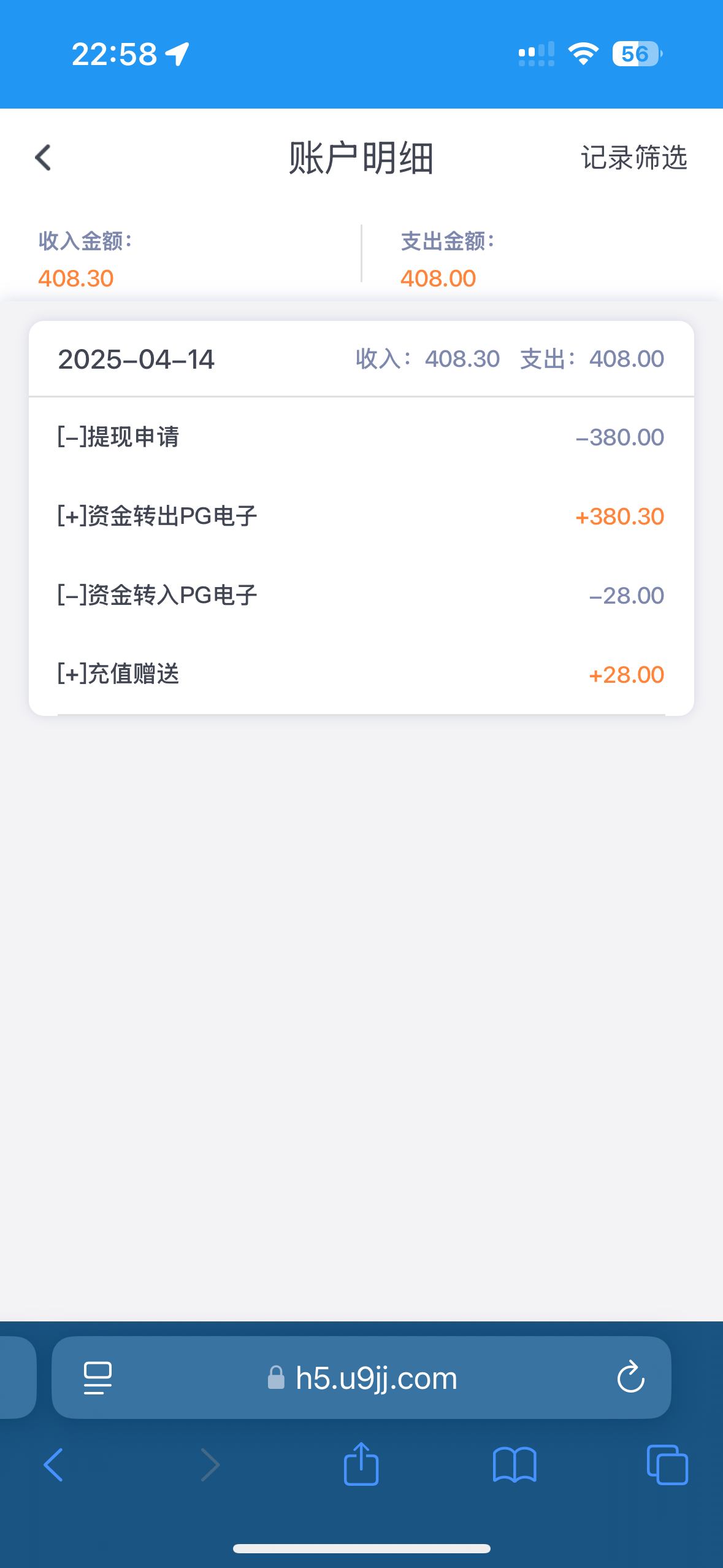The height and width of the screenshot is (1568, 723).
Task: Go back from 账户明细 page
Action: (43, 158)
